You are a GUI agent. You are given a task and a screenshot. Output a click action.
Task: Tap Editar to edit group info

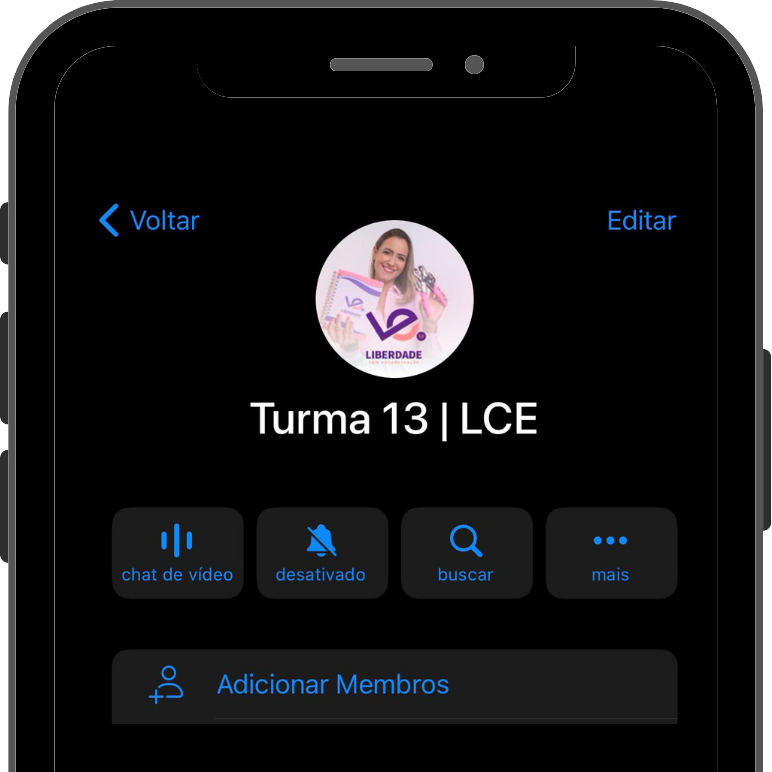tap(641, 220)
